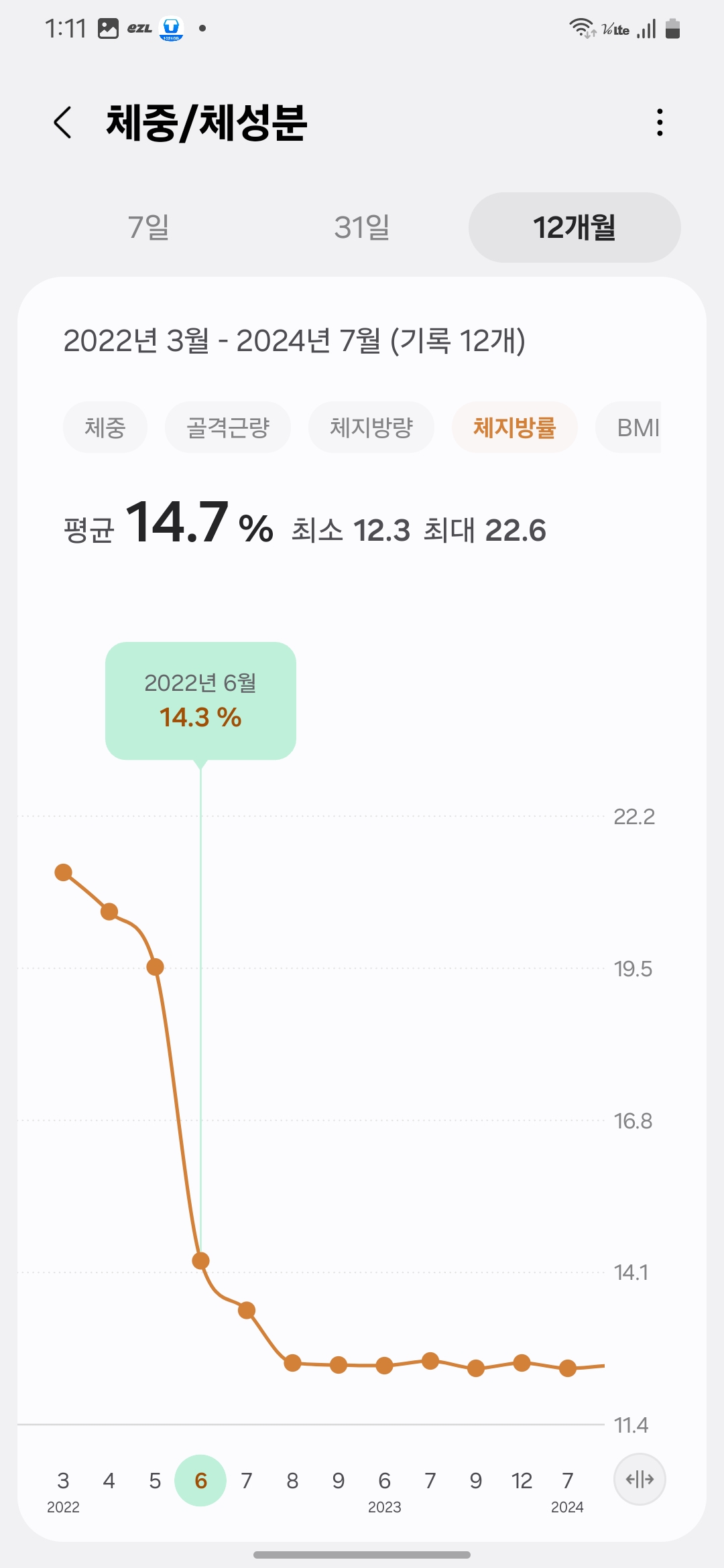Tap the gallery notification icon in status bar
The image size is (724, 1568).
(x=109, y=27)
